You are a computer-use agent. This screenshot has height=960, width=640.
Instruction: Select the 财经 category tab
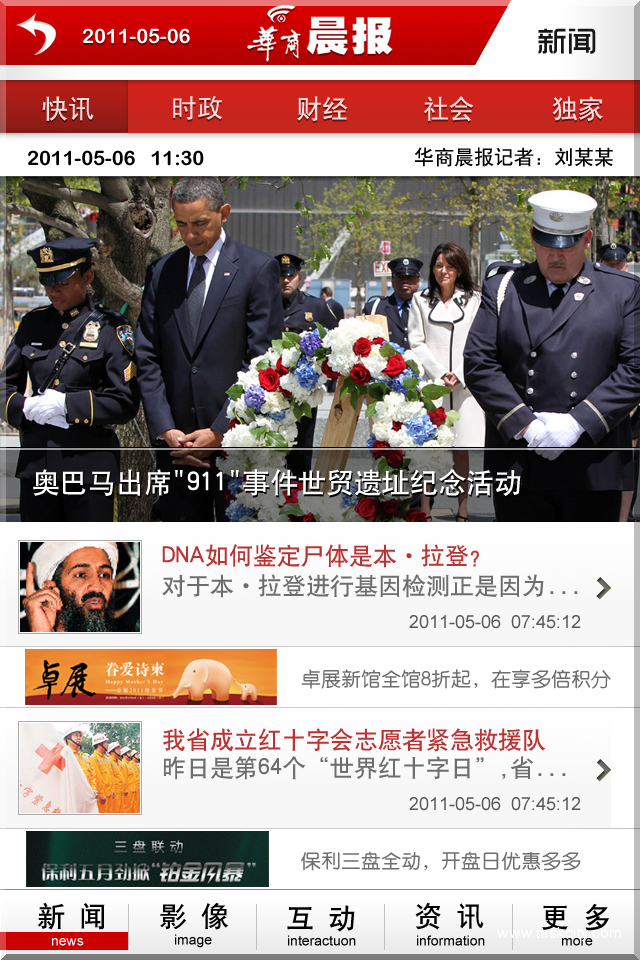[x=322, y=108]
